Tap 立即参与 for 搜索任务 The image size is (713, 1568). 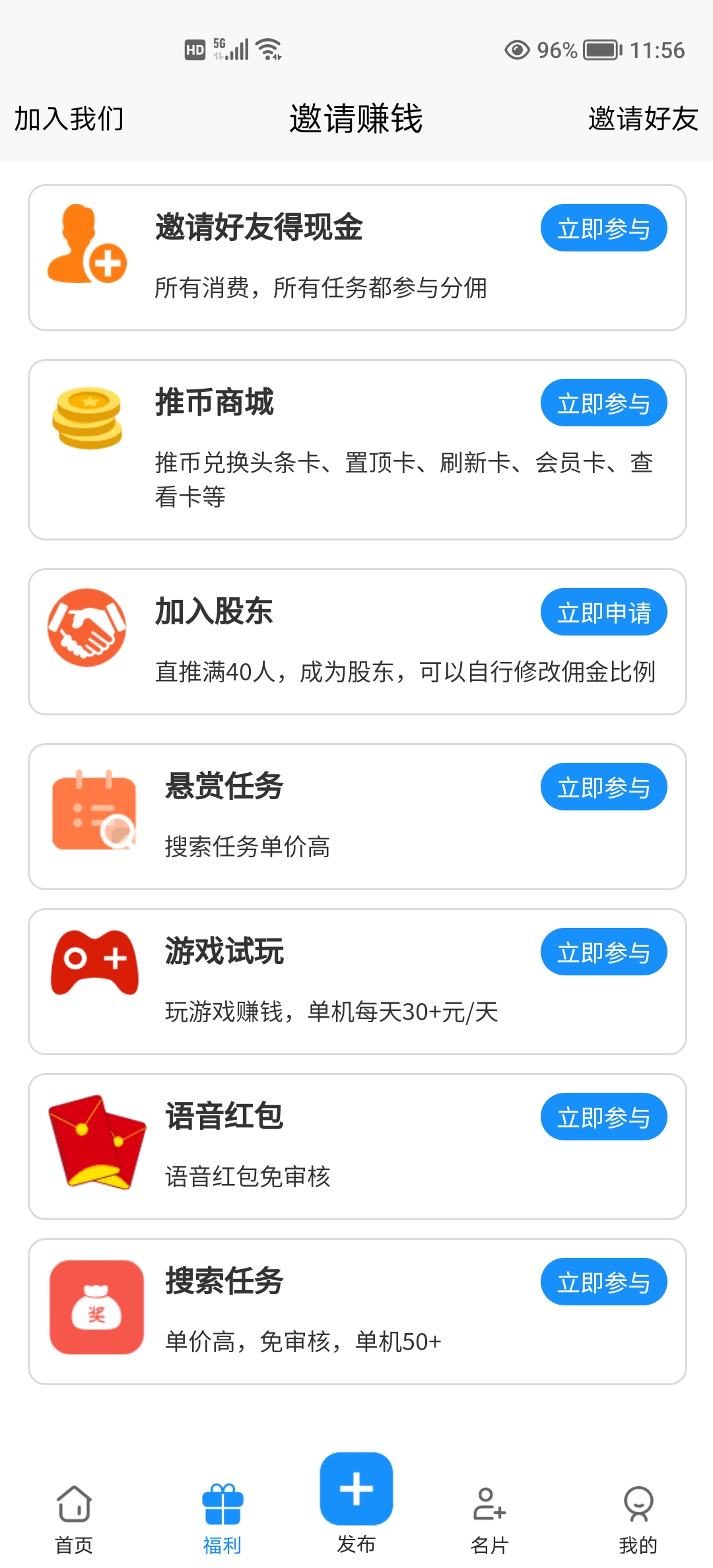tap(603, 1282)
